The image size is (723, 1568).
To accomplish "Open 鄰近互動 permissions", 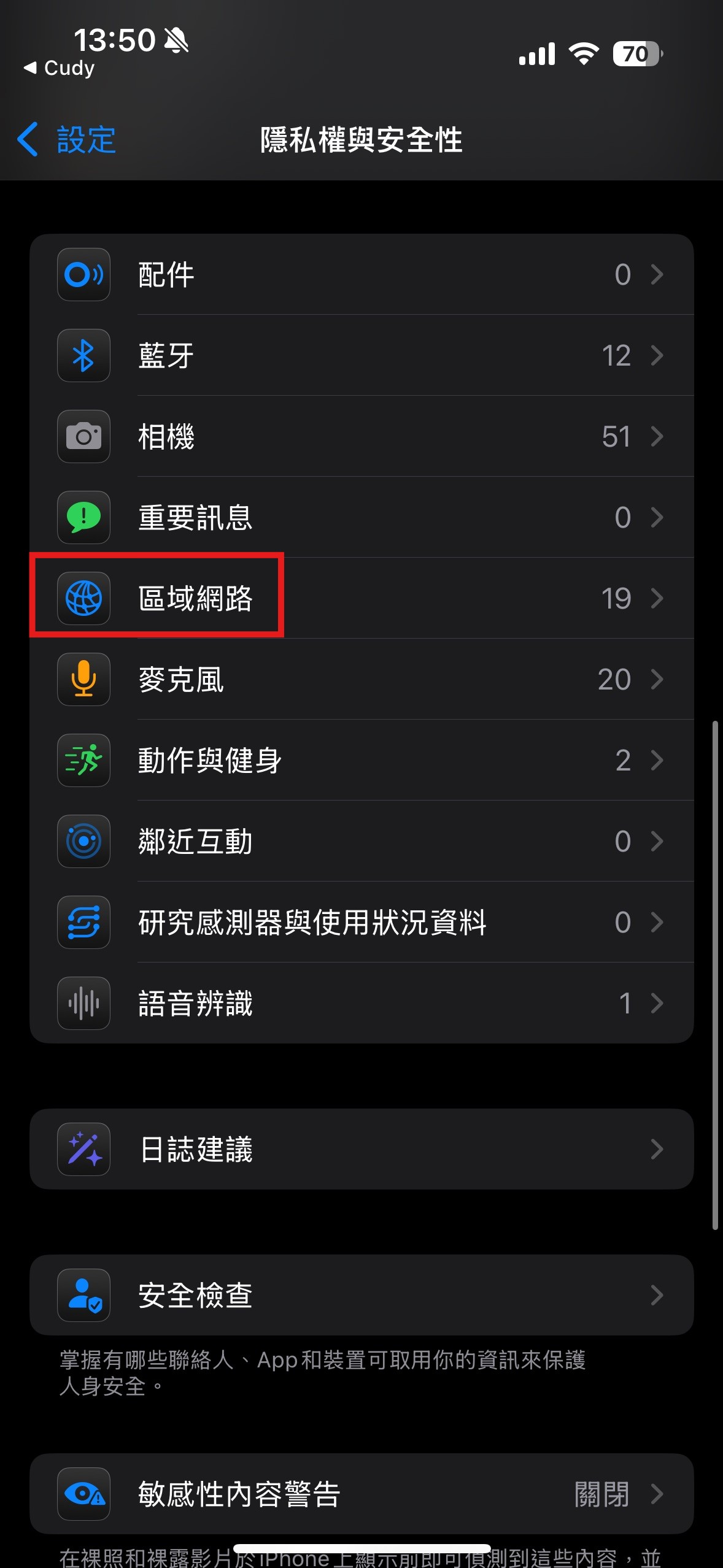I will [x=361, y=841].
